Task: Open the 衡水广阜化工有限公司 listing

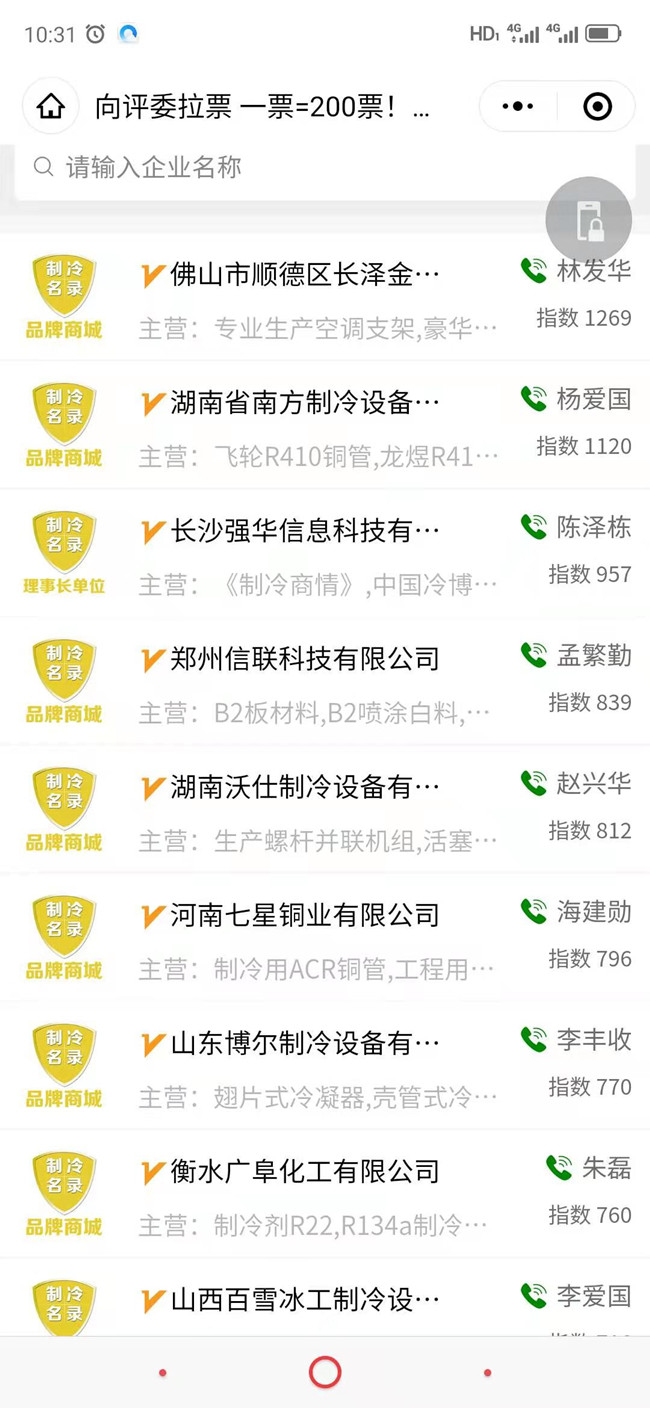Action: [x=305, y=1171]
